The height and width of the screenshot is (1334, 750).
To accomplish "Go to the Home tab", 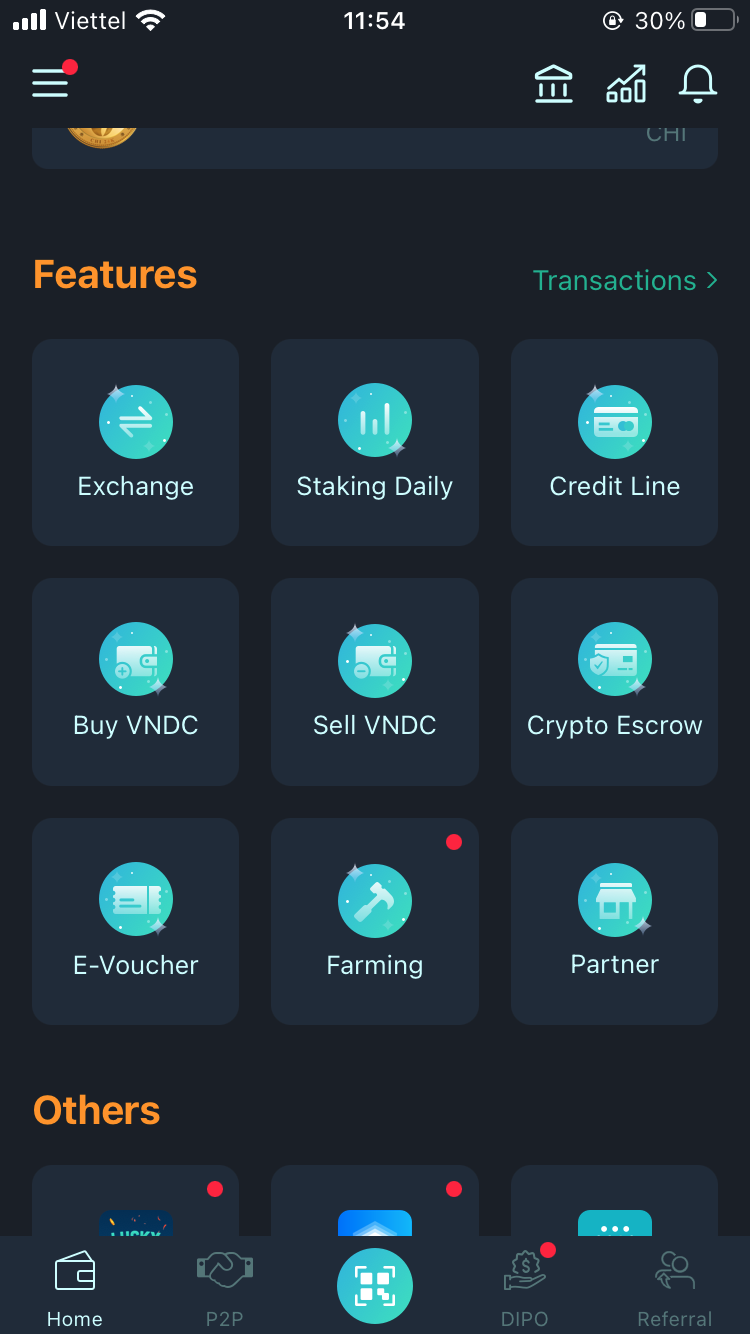I will [x=75, y=1288].
